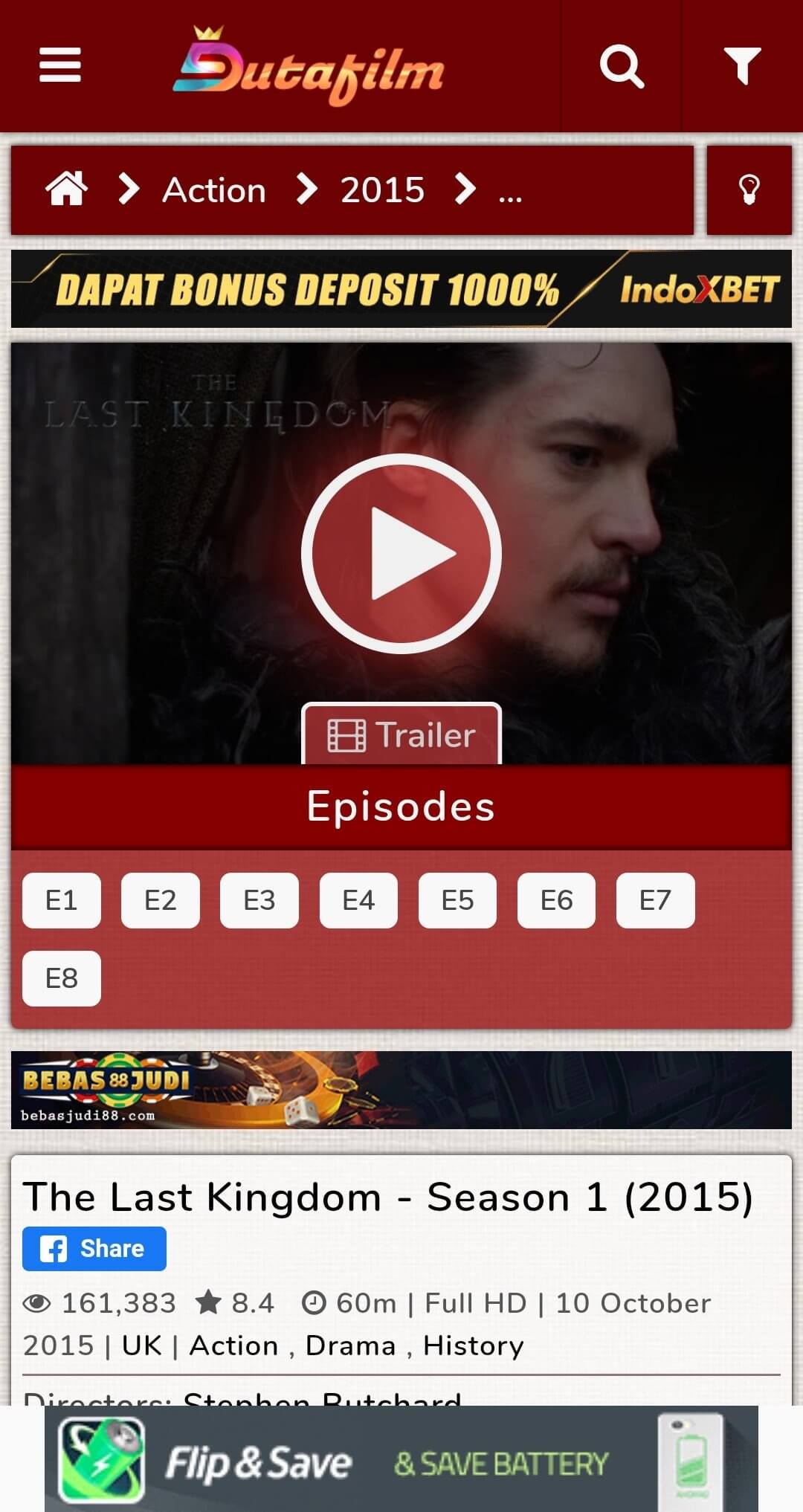The height and width of the screenshot is (1512, 803).
Task: Select episode E7
Action: (x=656, y=900)
